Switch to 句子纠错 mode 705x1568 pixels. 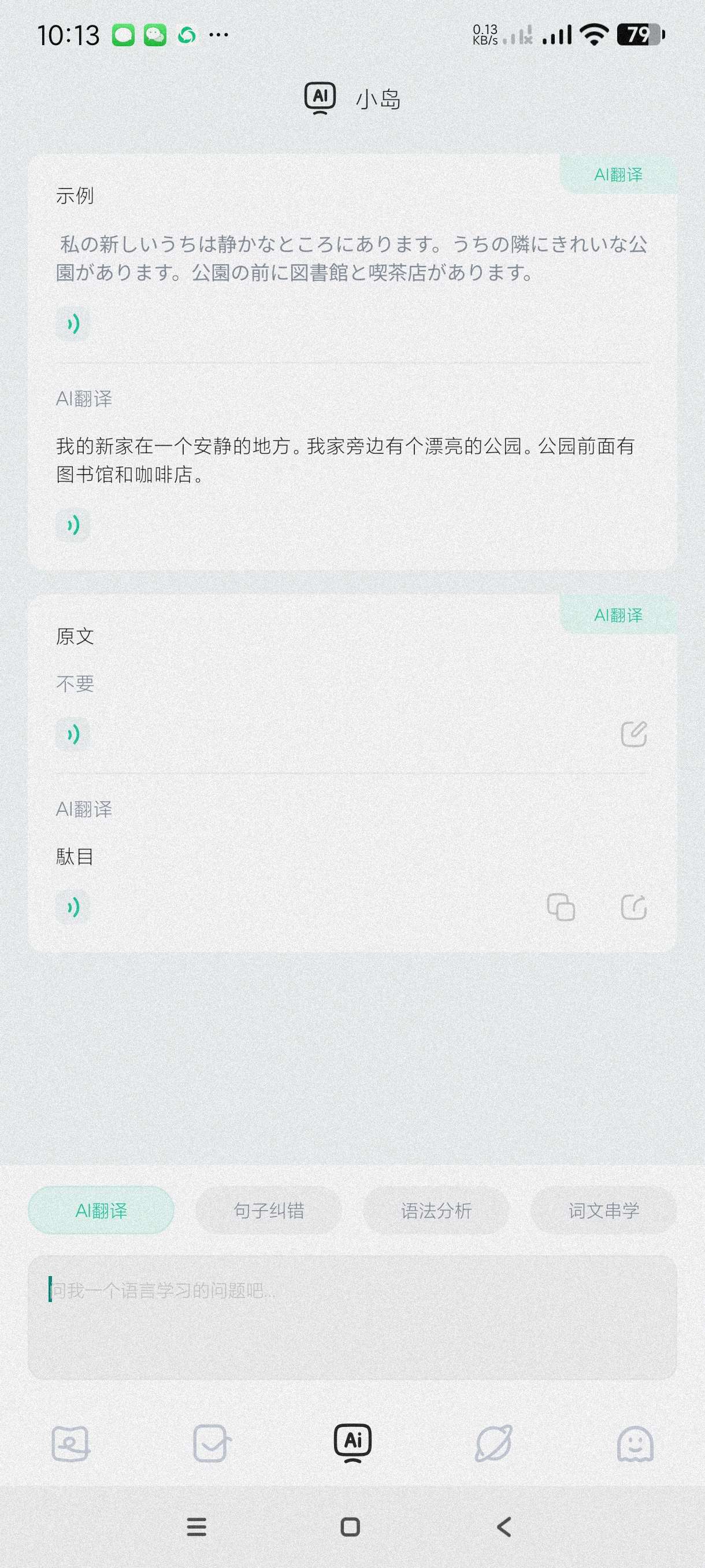268,1211
